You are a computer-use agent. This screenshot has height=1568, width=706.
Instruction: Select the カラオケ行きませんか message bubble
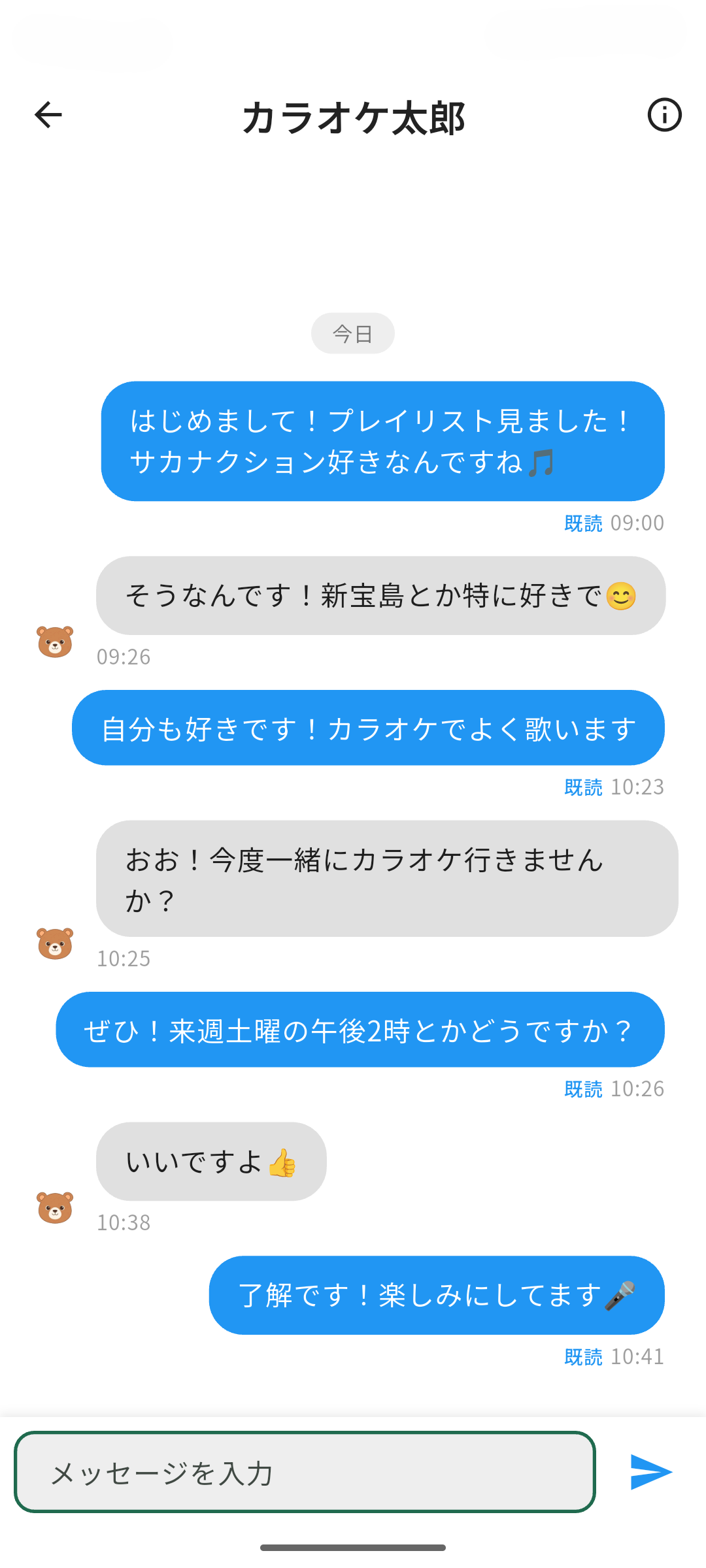(x=384, y=877)
